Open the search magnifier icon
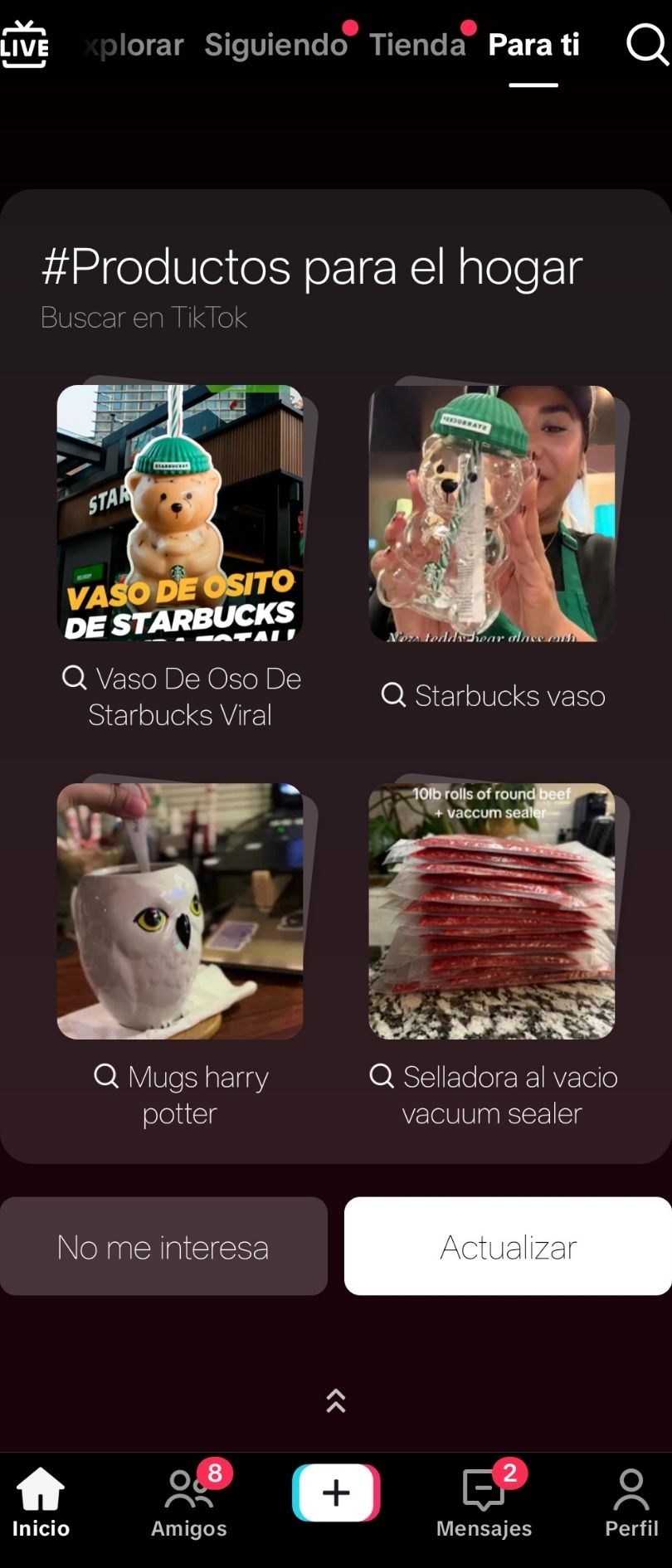 tap(646, 44)
